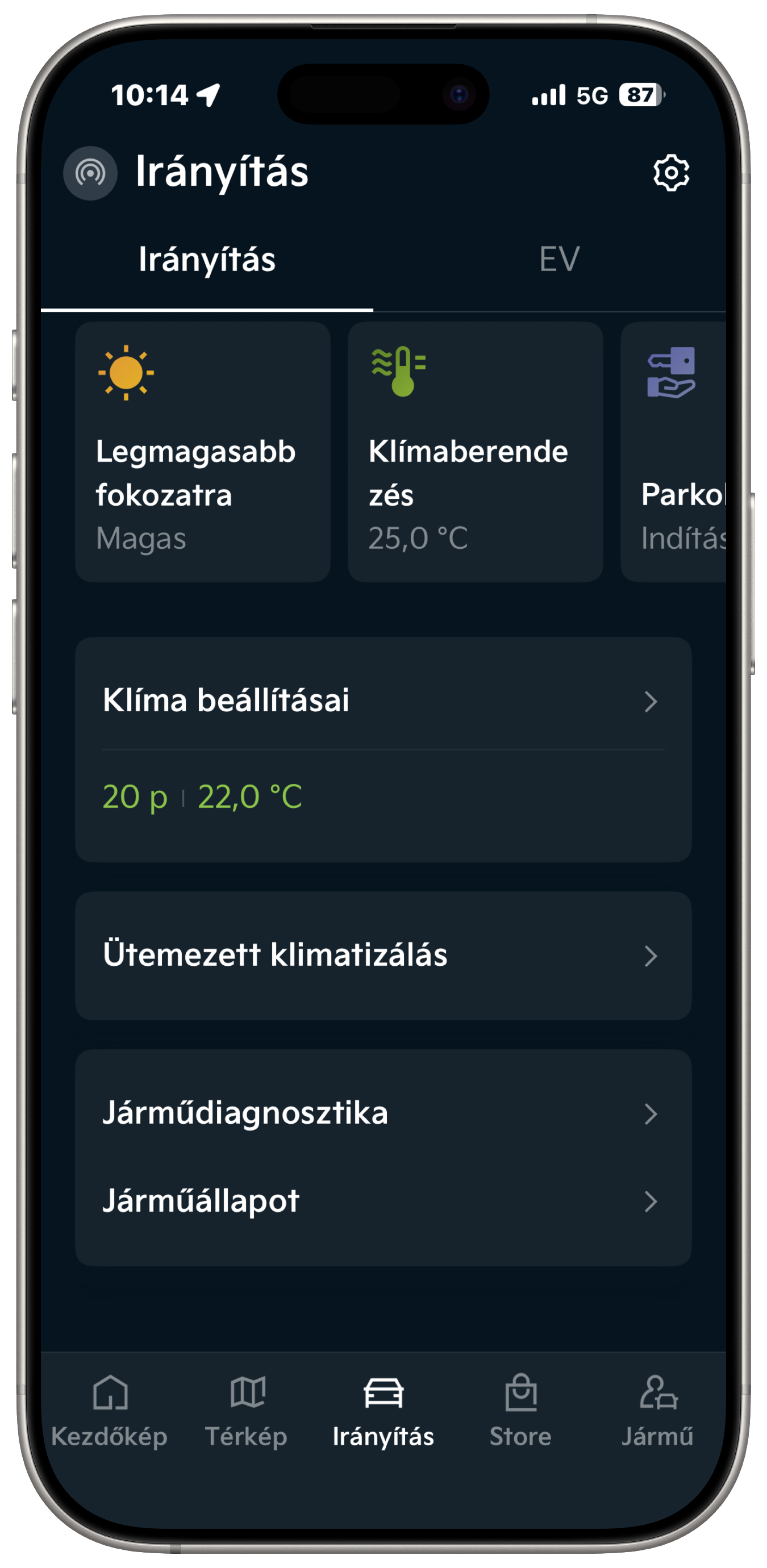The image size is (767, 1568).
Task: Switch to the EV tab
Action: tap(559, 260)
